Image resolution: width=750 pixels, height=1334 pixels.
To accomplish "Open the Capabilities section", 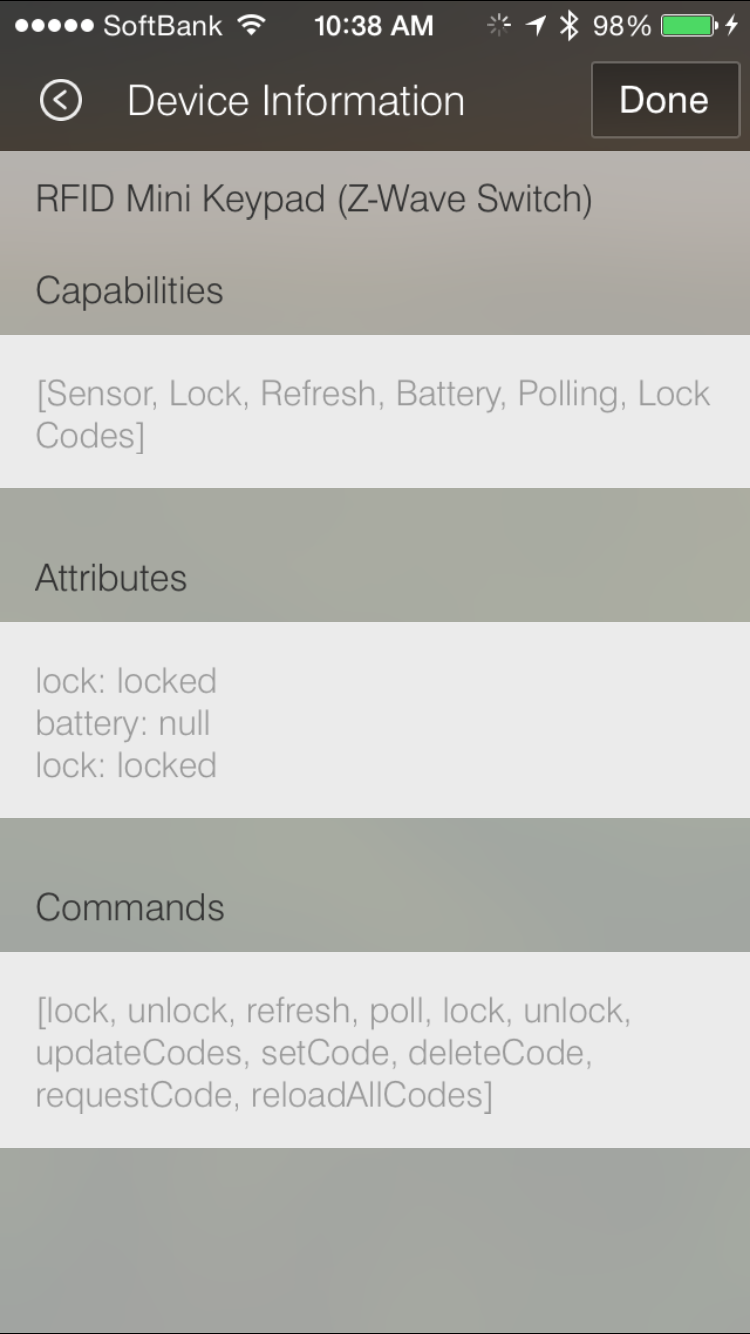I will click(128, 292).
